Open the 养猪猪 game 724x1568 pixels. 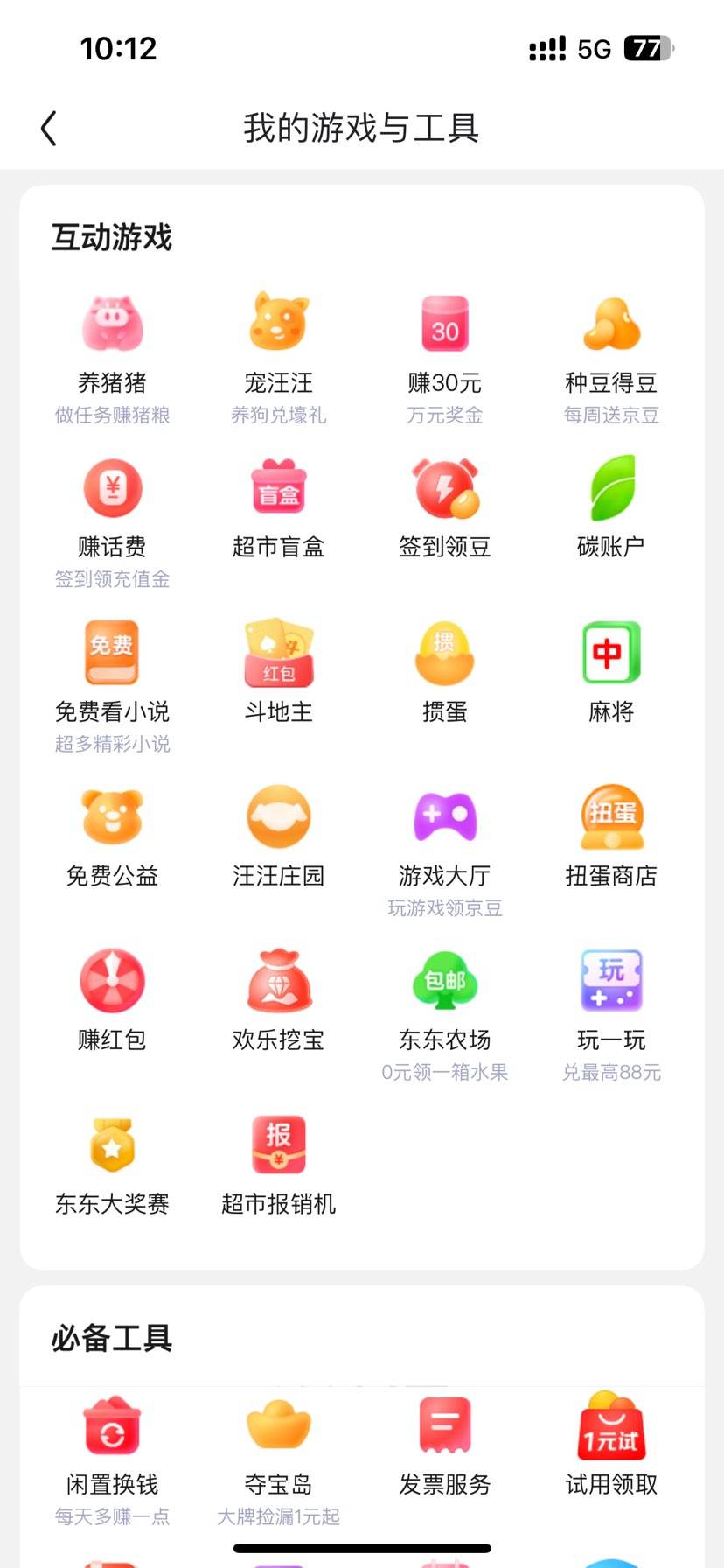tap(112, 325)
